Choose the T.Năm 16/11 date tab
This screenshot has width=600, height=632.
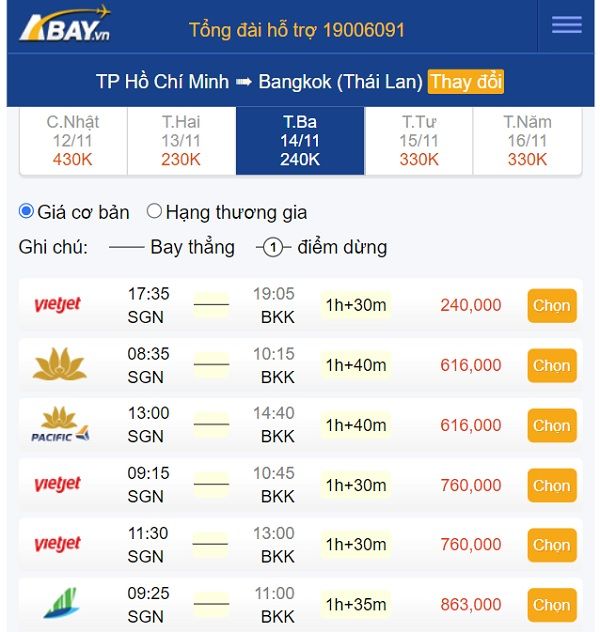pos(527,141)
